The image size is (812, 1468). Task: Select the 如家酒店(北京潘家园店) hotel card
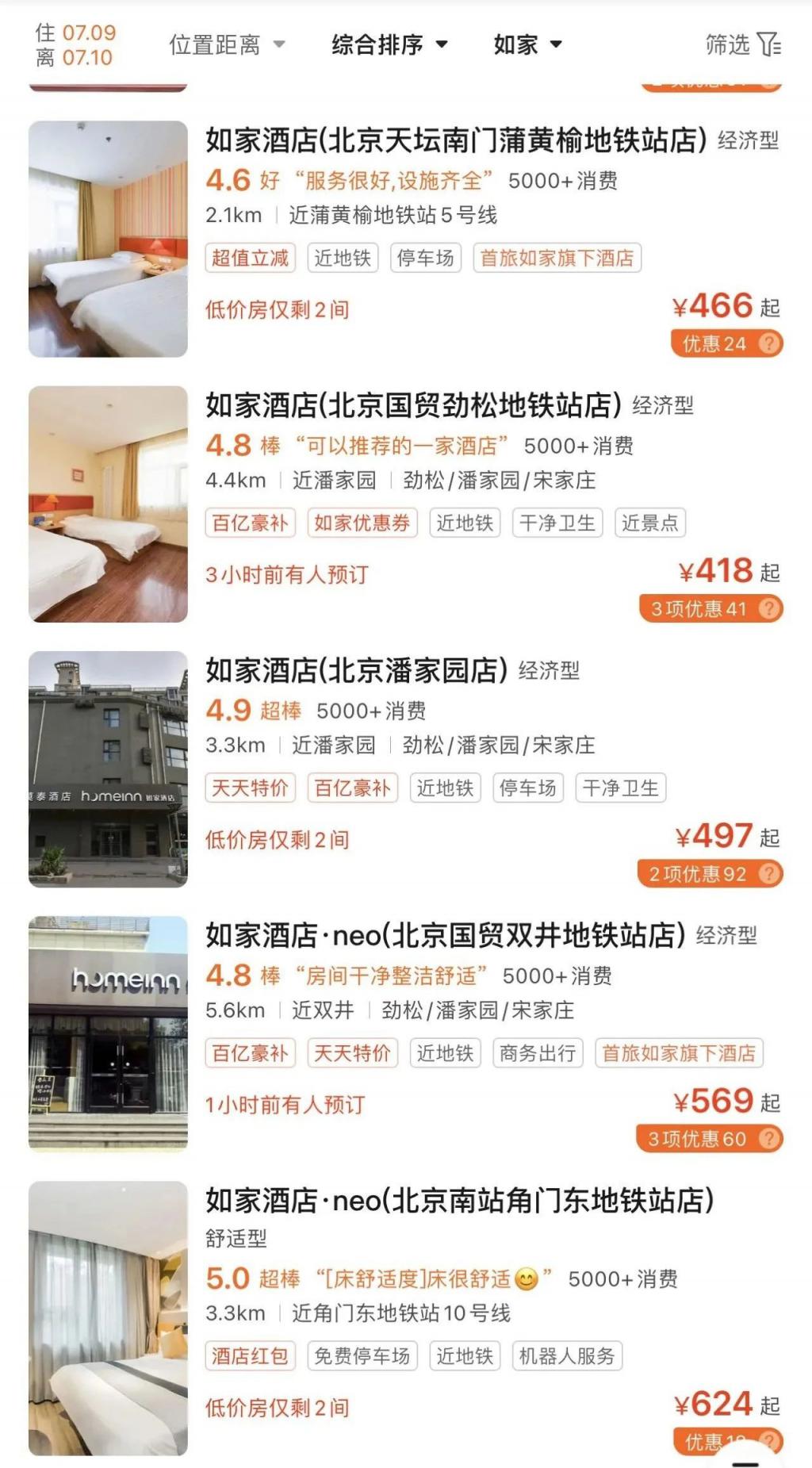(356, 670)
